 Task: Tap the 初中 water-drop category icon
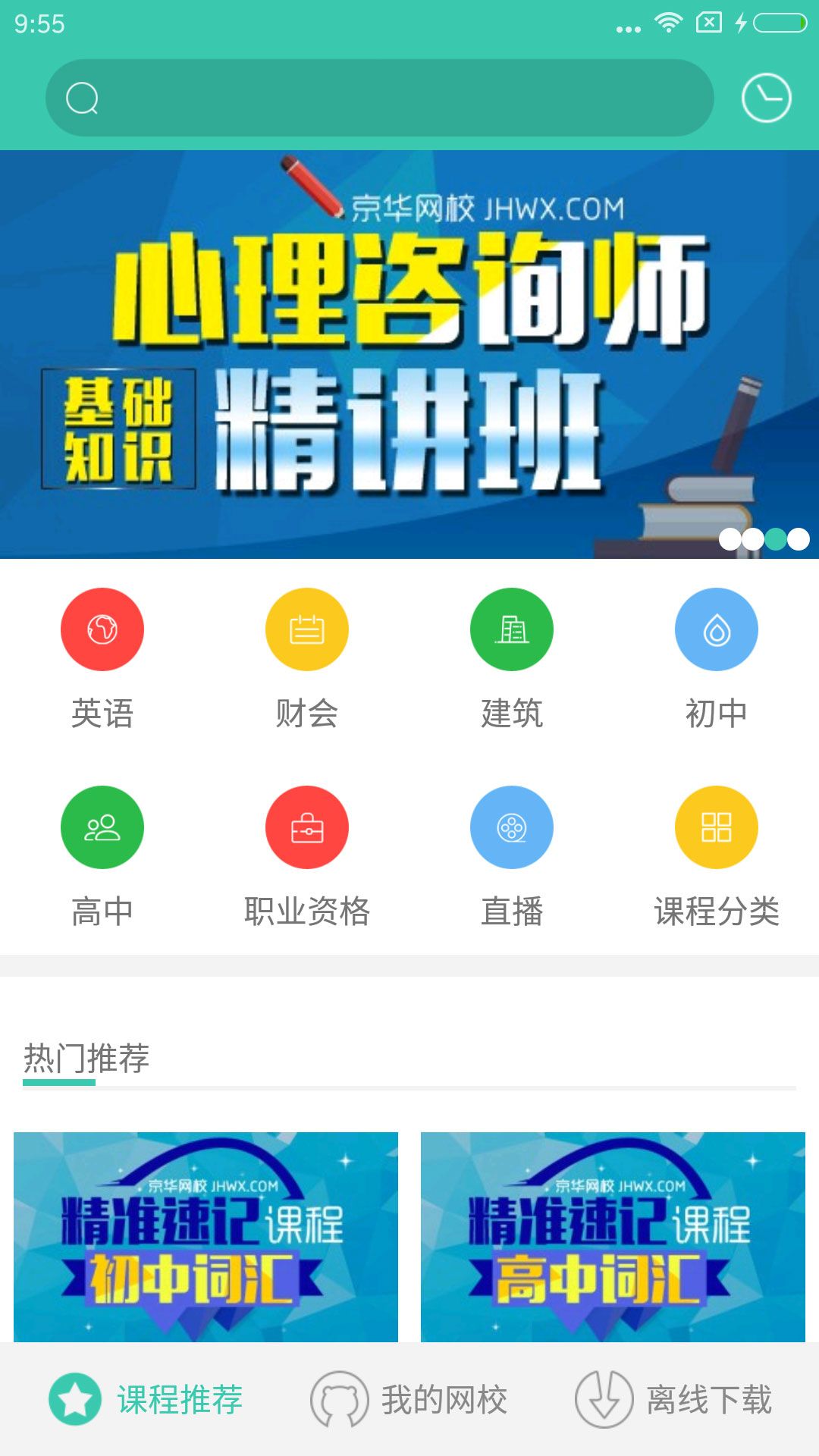(717, 628)
